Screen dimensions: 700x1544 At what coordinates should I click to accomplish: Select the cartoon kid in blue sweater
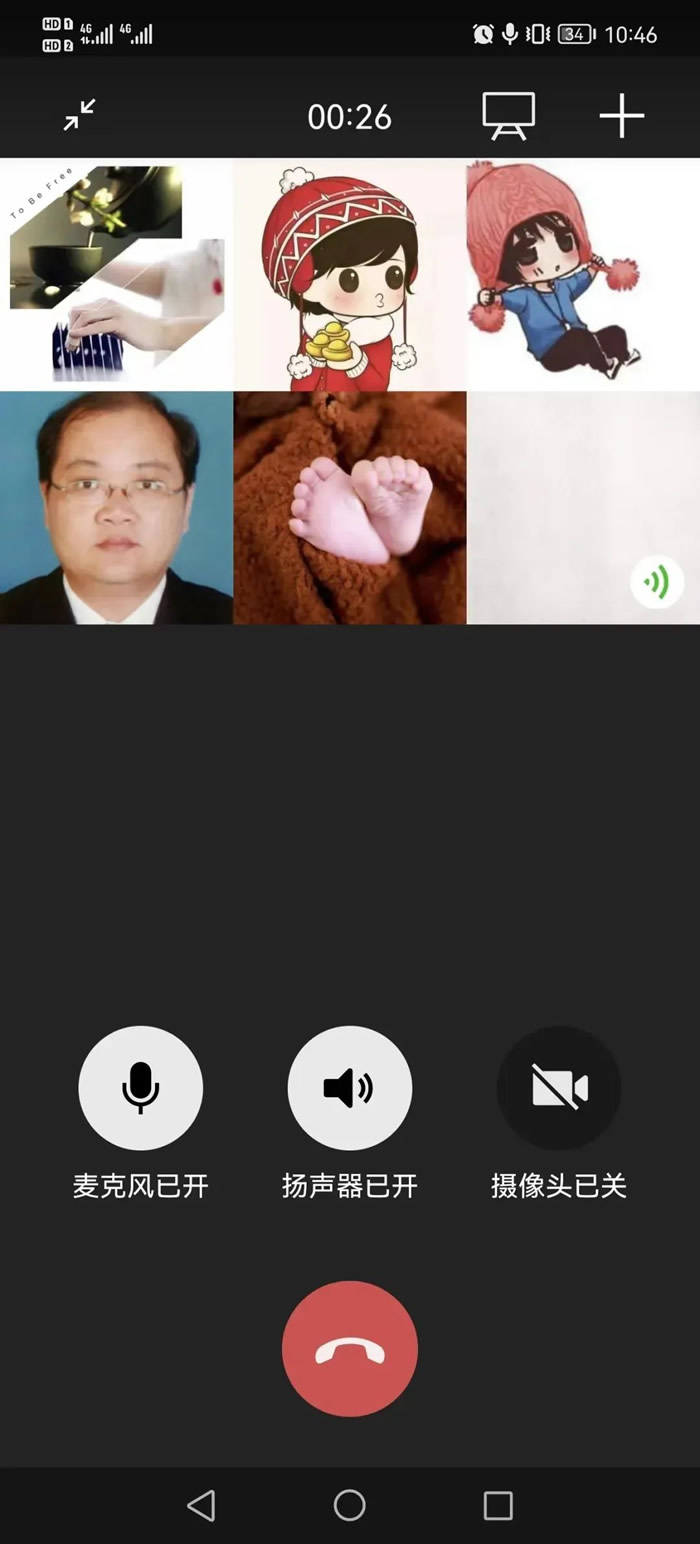point(583,274)
